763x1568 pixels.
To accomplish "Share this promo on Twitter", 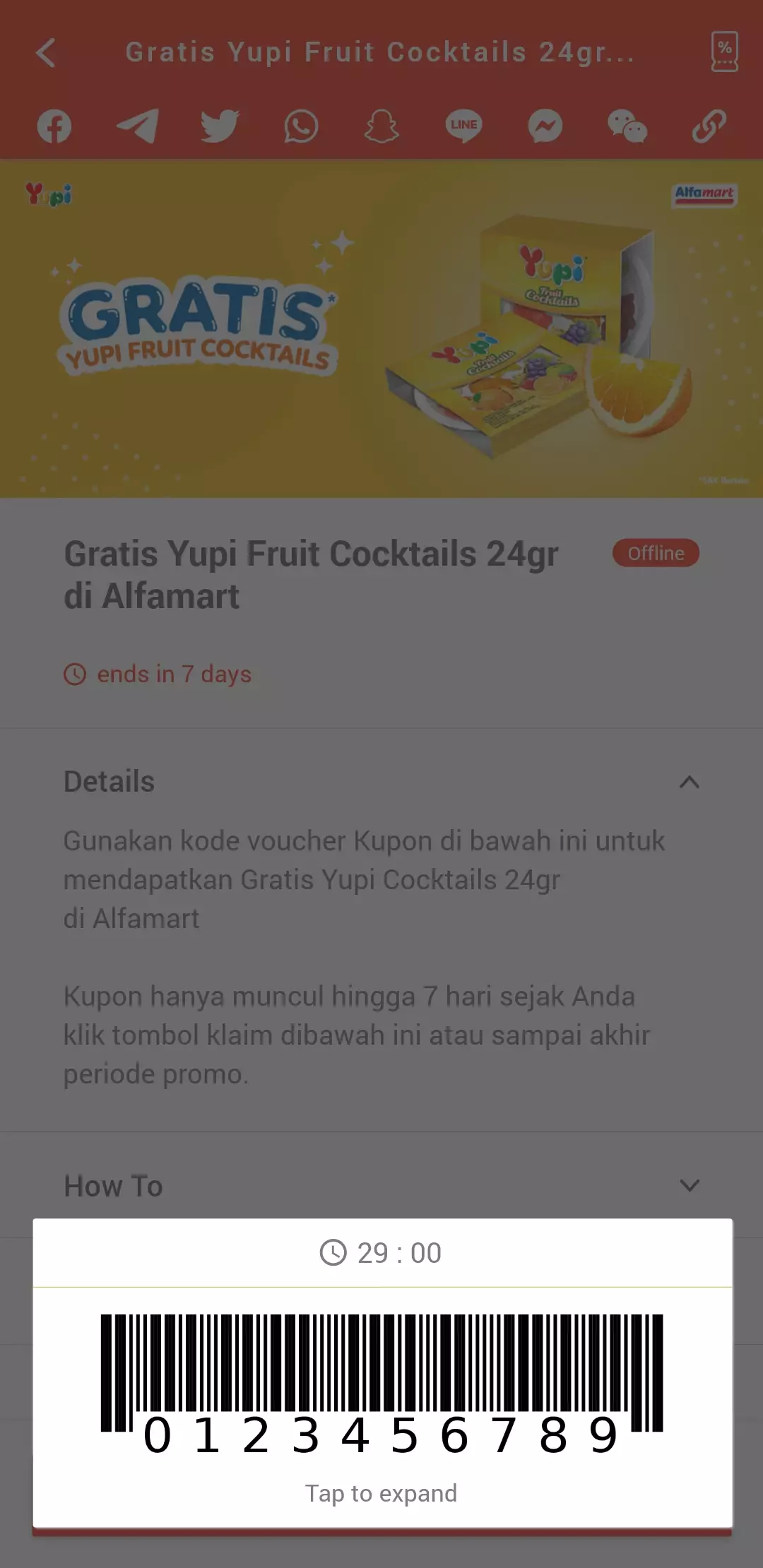I will (x=220, y=126).
